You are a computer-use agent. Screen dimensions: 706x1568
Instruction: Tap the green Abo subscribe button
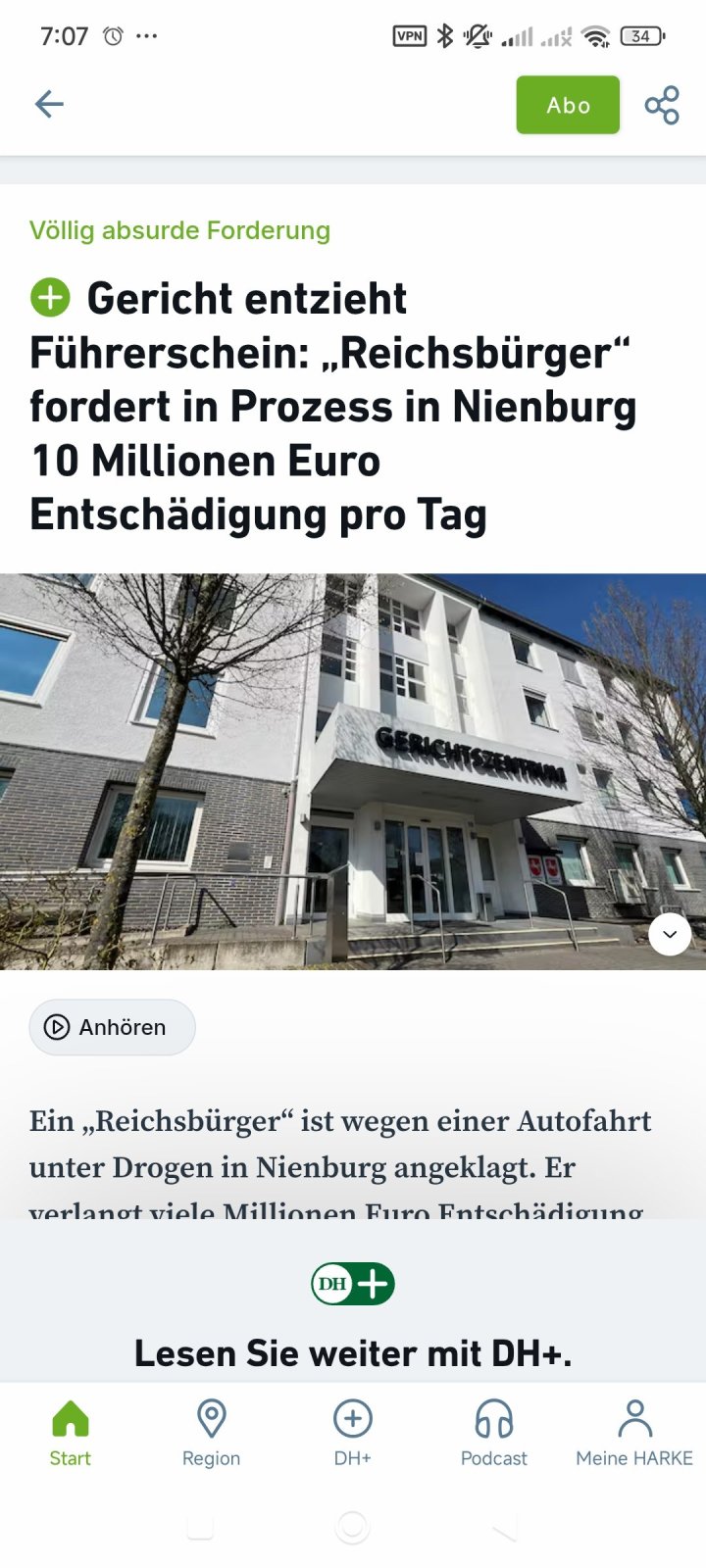pos(568,105)
